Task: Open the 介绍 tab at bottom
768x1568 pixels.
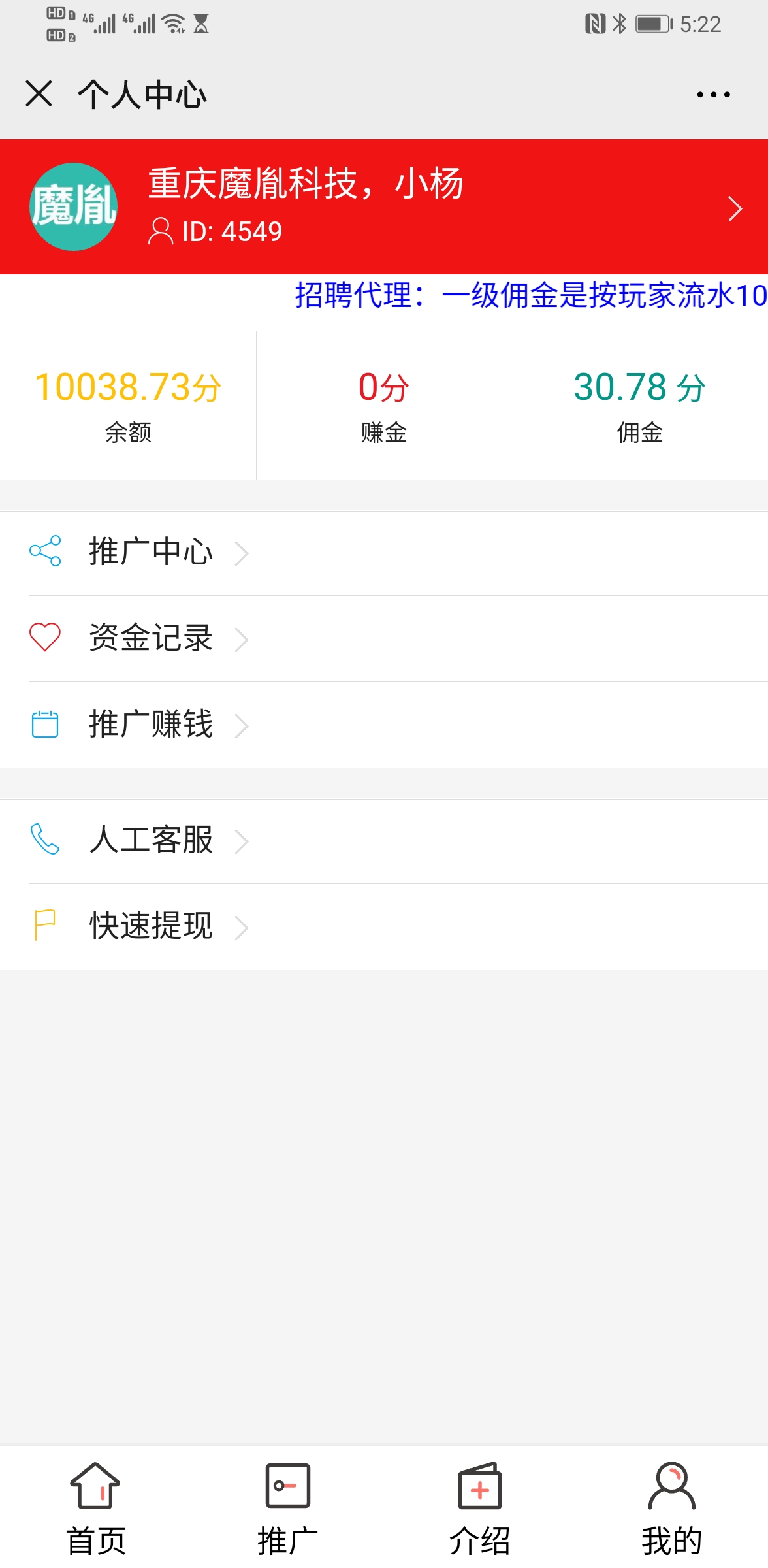Action: pos(480,1503)
